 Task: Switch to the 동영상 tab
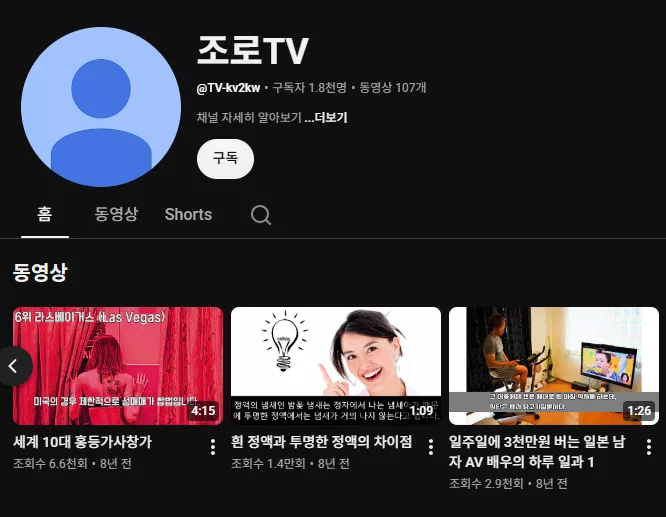pyautogui.click(x=116, y=214)
